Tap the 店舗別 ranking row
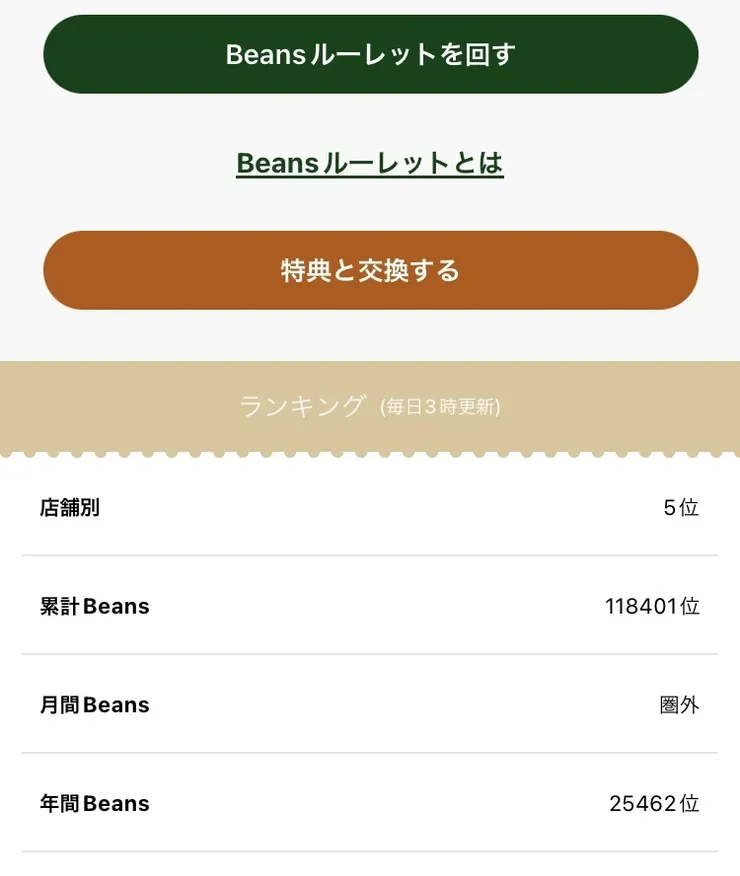740x876 pixels. pyautogui.click(x=370, y=508)
